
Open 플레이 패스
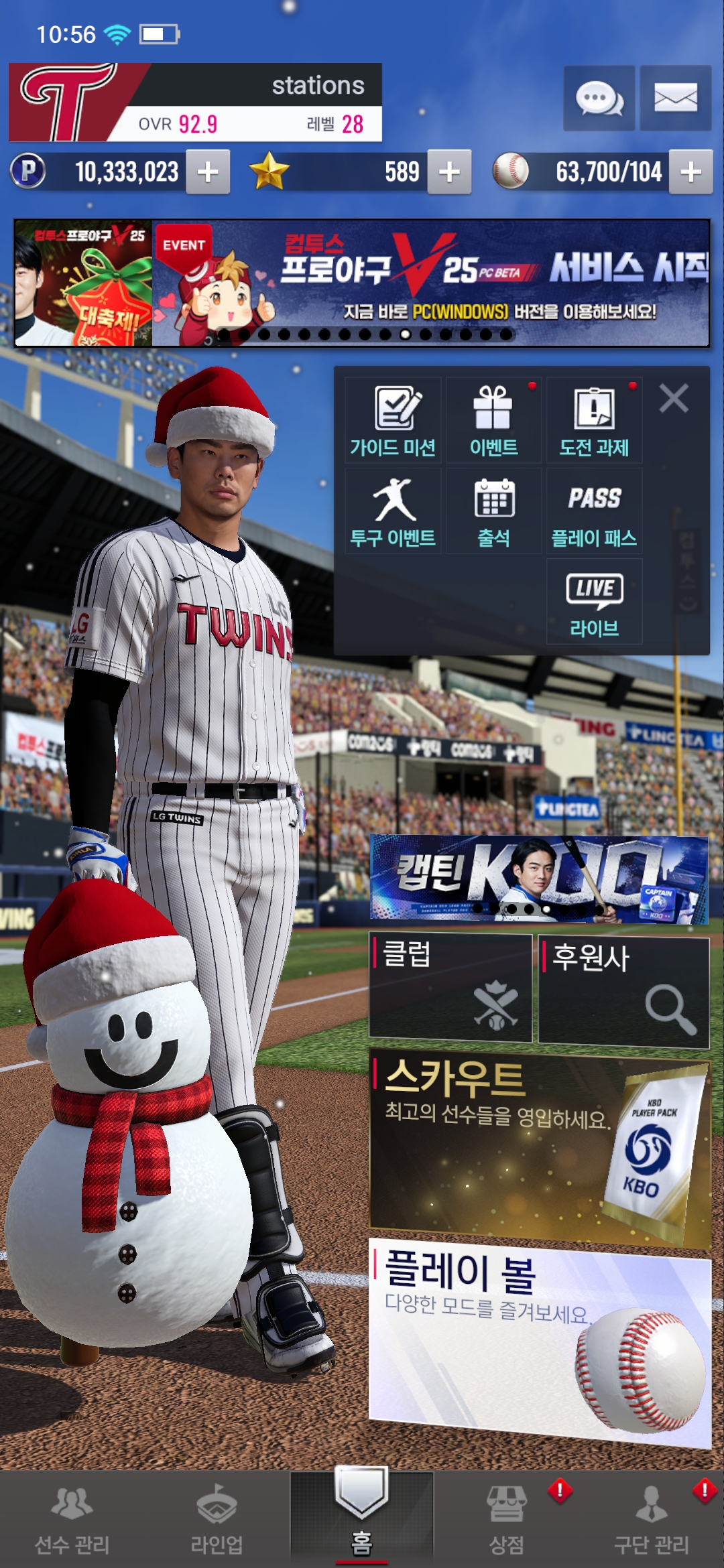(x=594, y=511)
